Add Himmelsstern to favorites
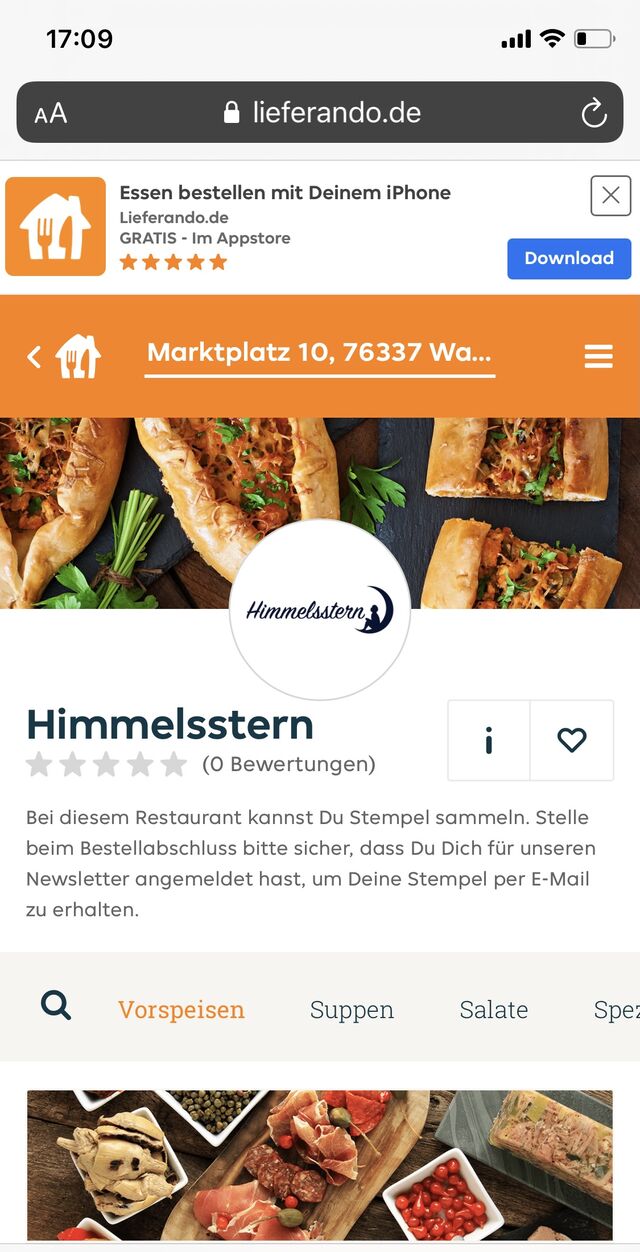The width and height of the screenshot is (640, 1252). click(571, 740)
